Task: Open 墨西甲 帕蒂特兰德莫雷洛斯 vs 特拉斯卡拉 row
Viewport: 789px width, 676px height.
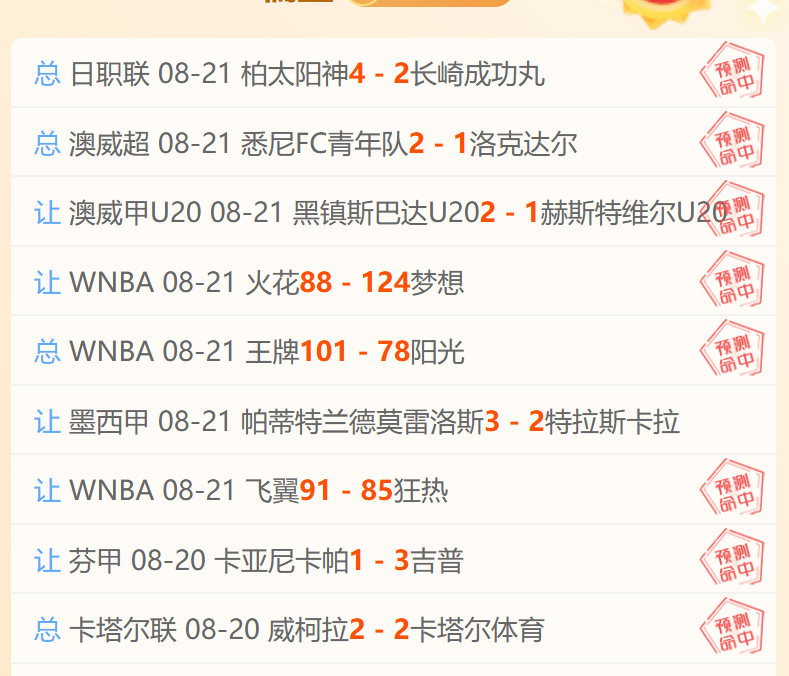Action: (x=393, y=420)
